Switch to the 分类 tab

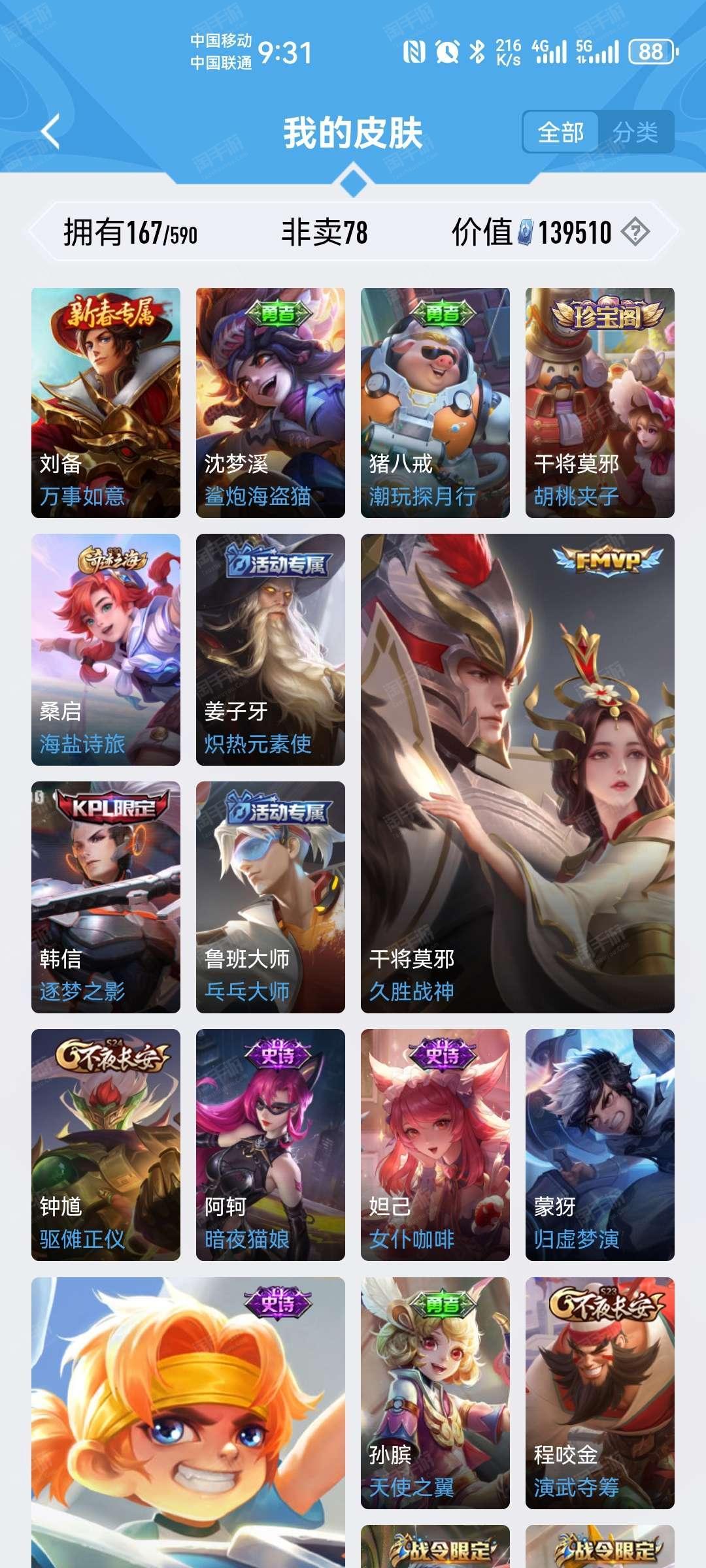[635, 132]
